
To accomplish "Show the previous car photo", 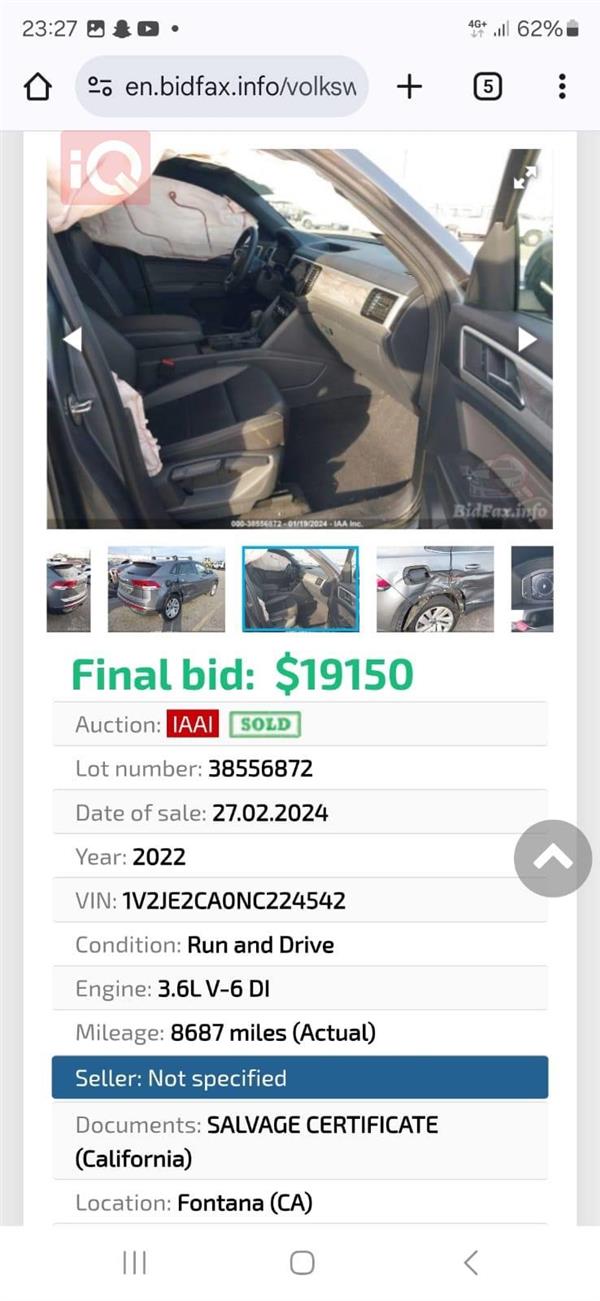I will click(x=72, y=340).
